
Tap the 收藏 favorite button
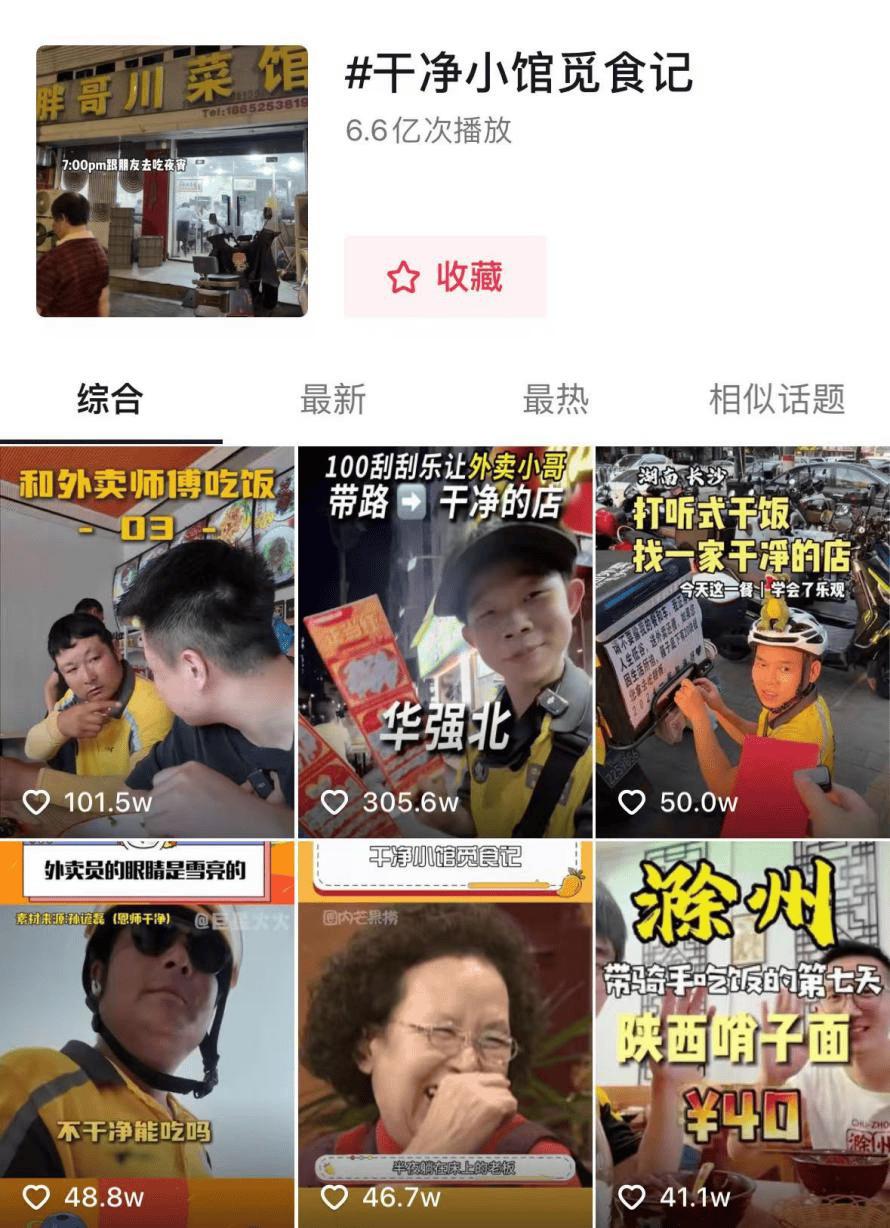click(x=445, y=277)
